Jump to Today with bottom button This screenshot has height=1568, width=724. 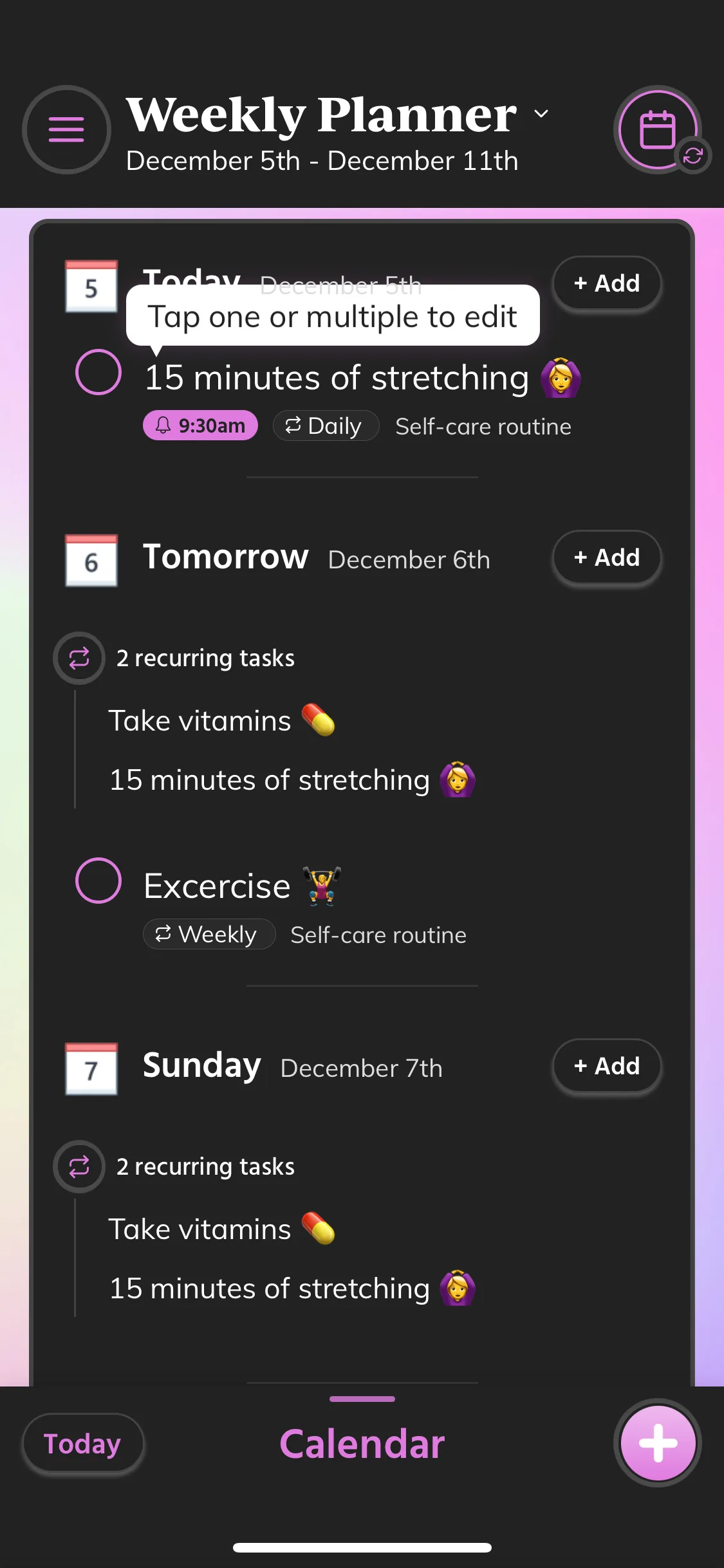click(x=82, y=1444)
